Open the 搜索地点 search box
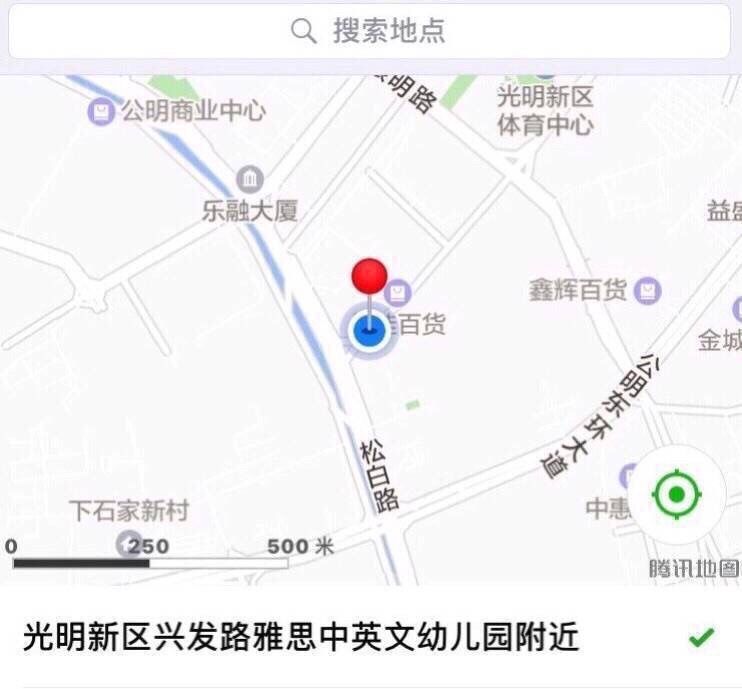This screenshot has width=742, height=689. tap(370, 31)
